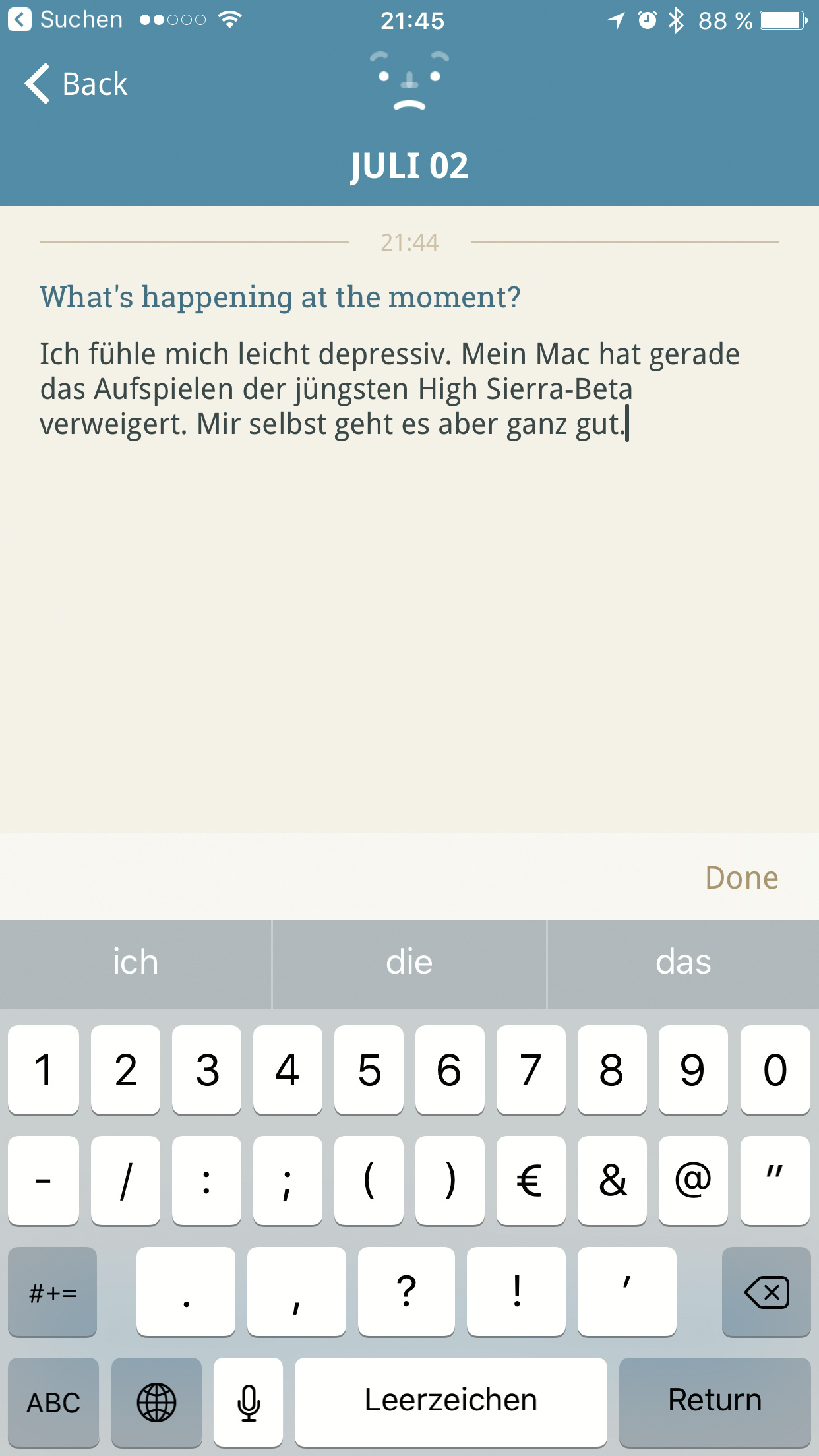Insert the suggested word 'die'
The image size is (819, 1456).
click(409, 963)
